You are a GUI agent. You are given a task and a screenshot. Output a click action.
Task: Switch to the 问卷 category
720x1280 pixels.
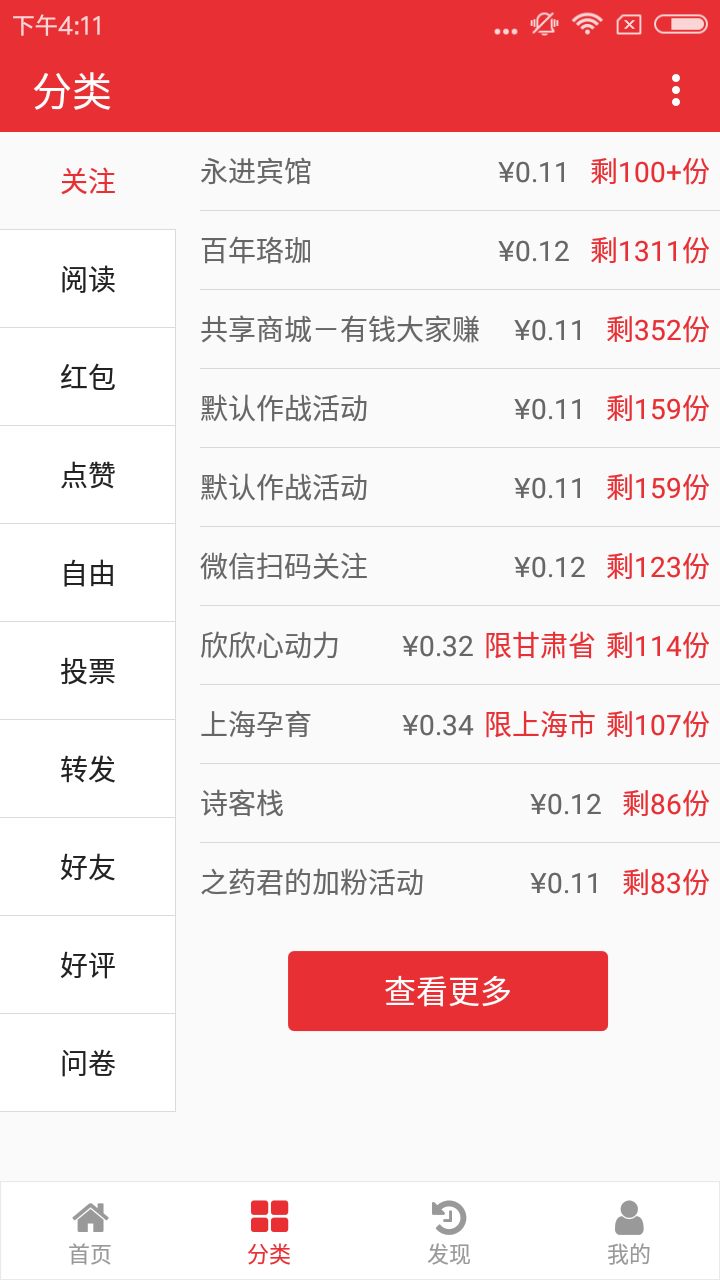[x=88, y=1063]
